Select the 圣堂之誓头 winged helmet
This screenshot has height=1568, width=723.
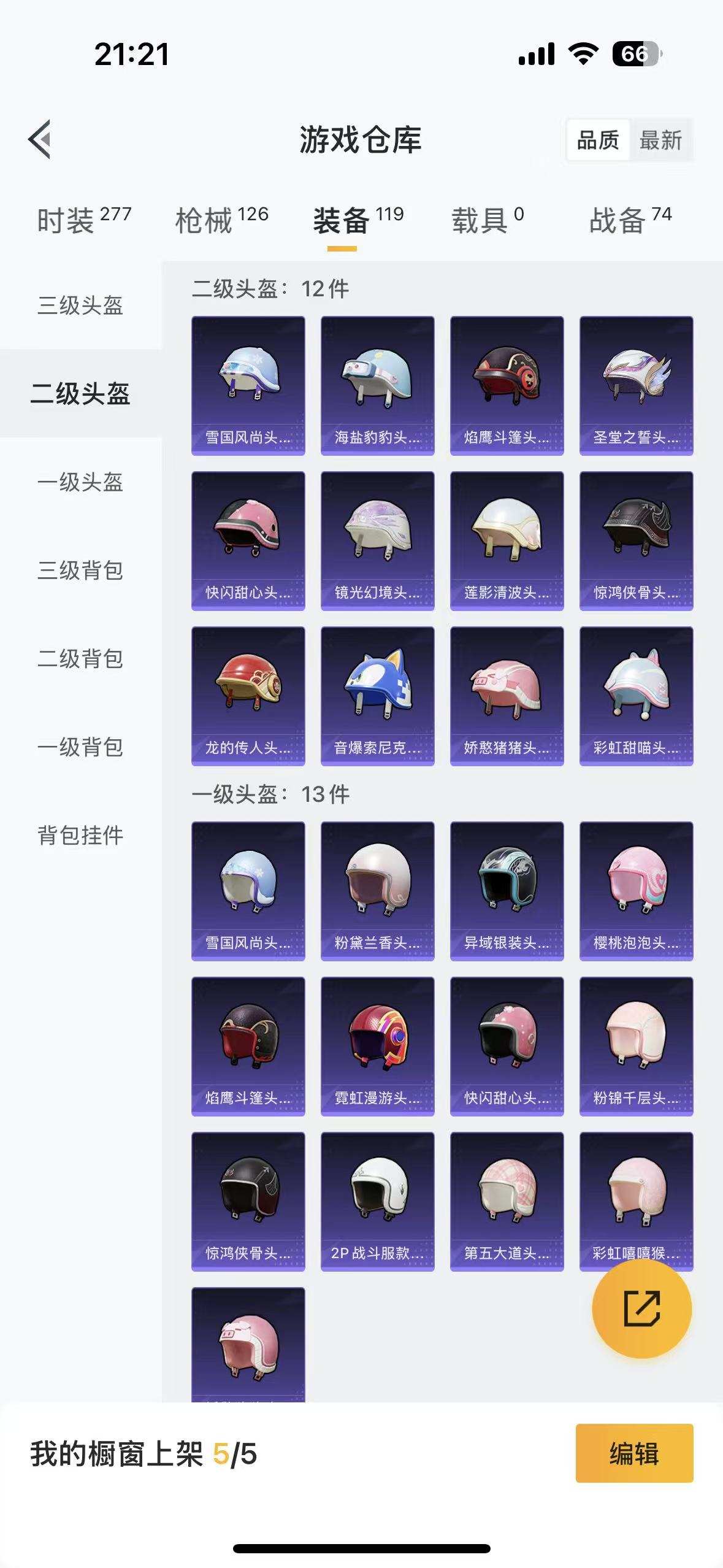(x=635, y=383)
